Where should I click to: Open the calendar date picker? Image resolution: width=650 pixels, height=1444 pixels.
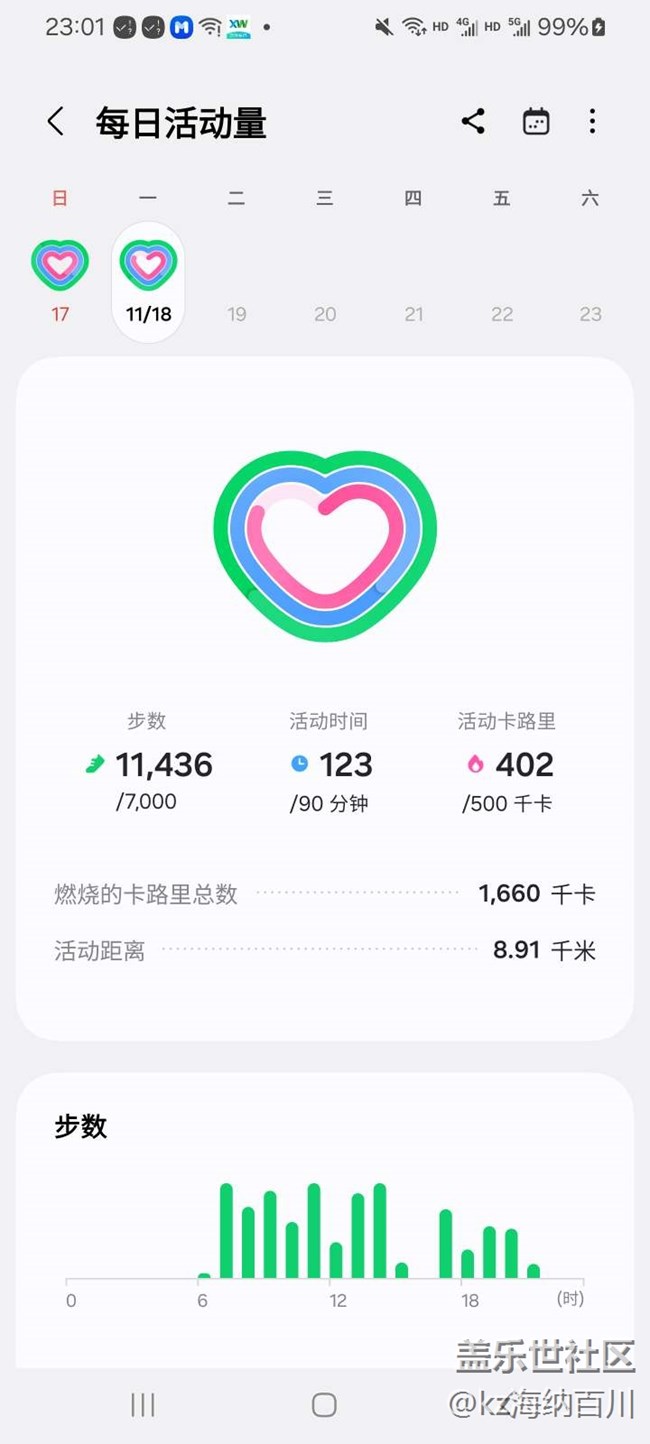[536, 122]
